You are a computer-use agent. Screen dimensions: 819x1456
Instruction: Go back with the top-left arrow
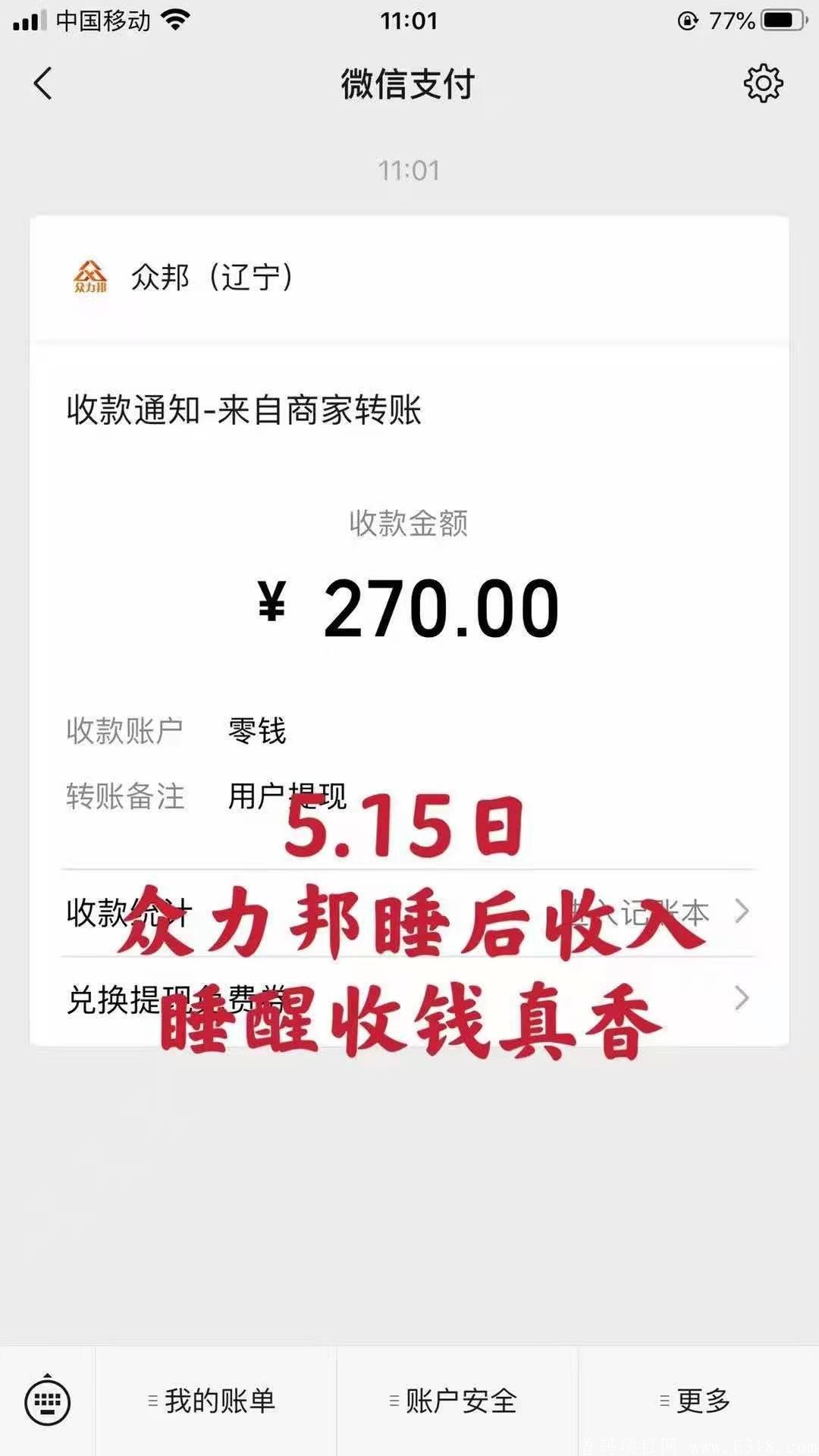(43, 83)
